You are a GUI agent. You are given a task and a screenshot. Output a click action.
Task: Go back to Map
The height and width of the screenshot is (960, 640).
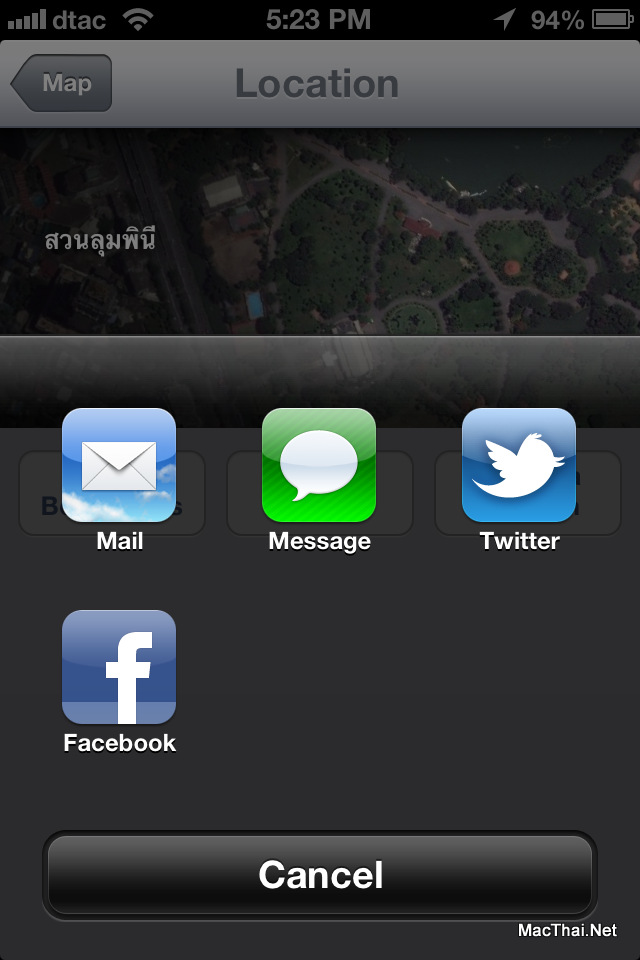[63, 83]
